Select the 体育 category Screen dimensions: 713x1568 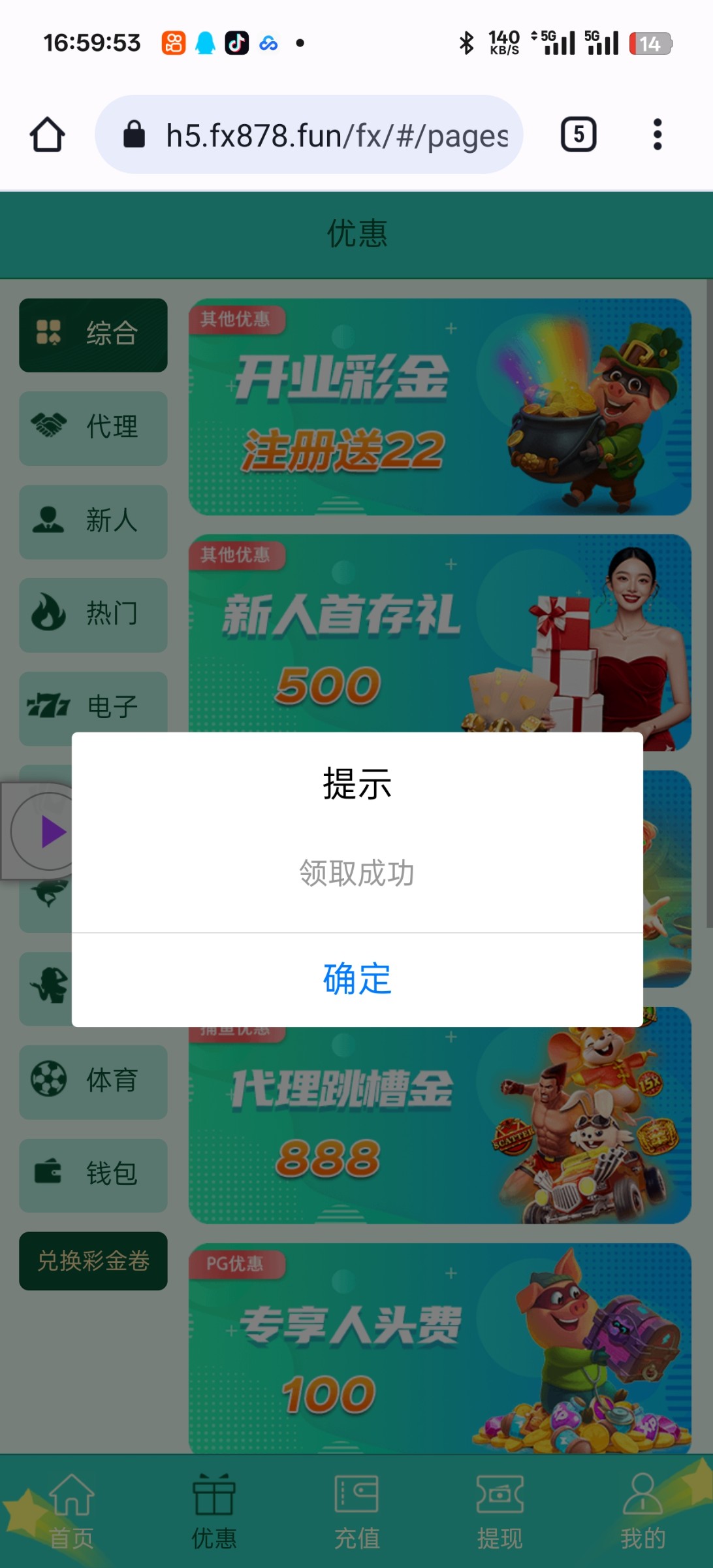(x=93, y=1081)
